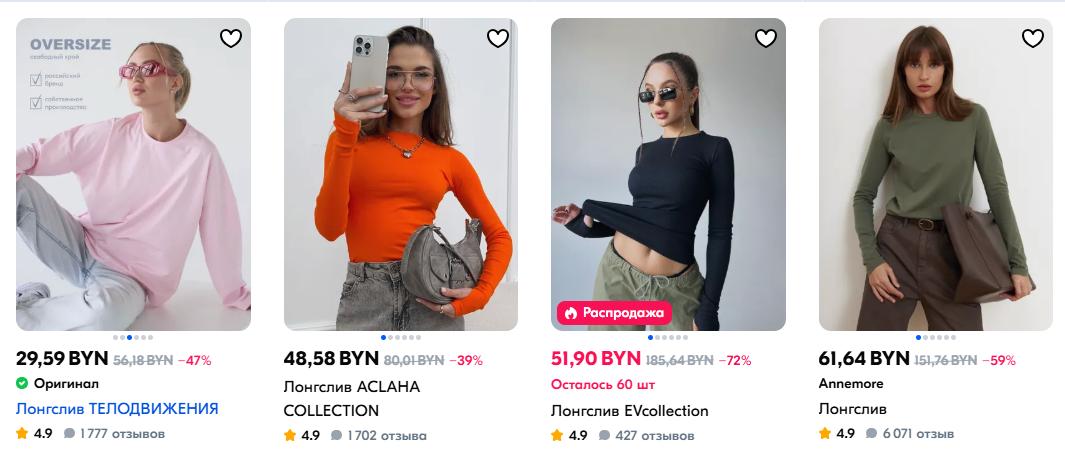The height and width of the screenshot is (456, 1065).
Task: View the green Annemore longsleeve product image
Action: [x=935, y=175]
